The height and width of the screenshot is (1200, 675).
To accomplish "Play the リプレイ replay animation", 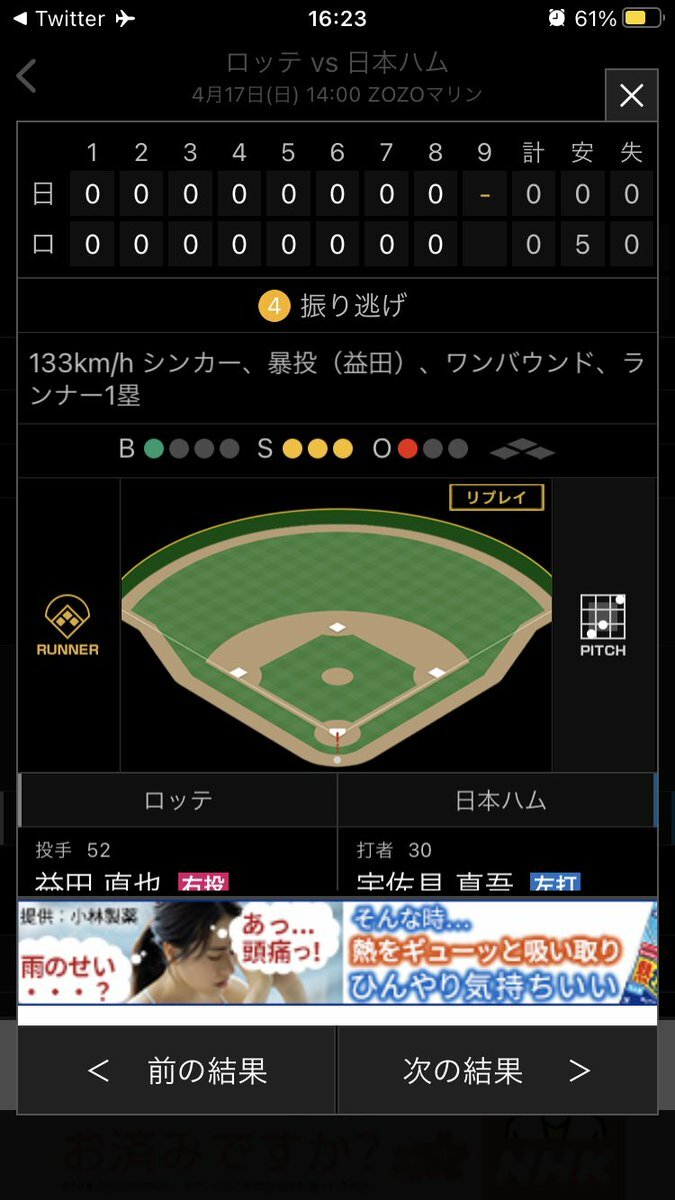I will point(497,497).
